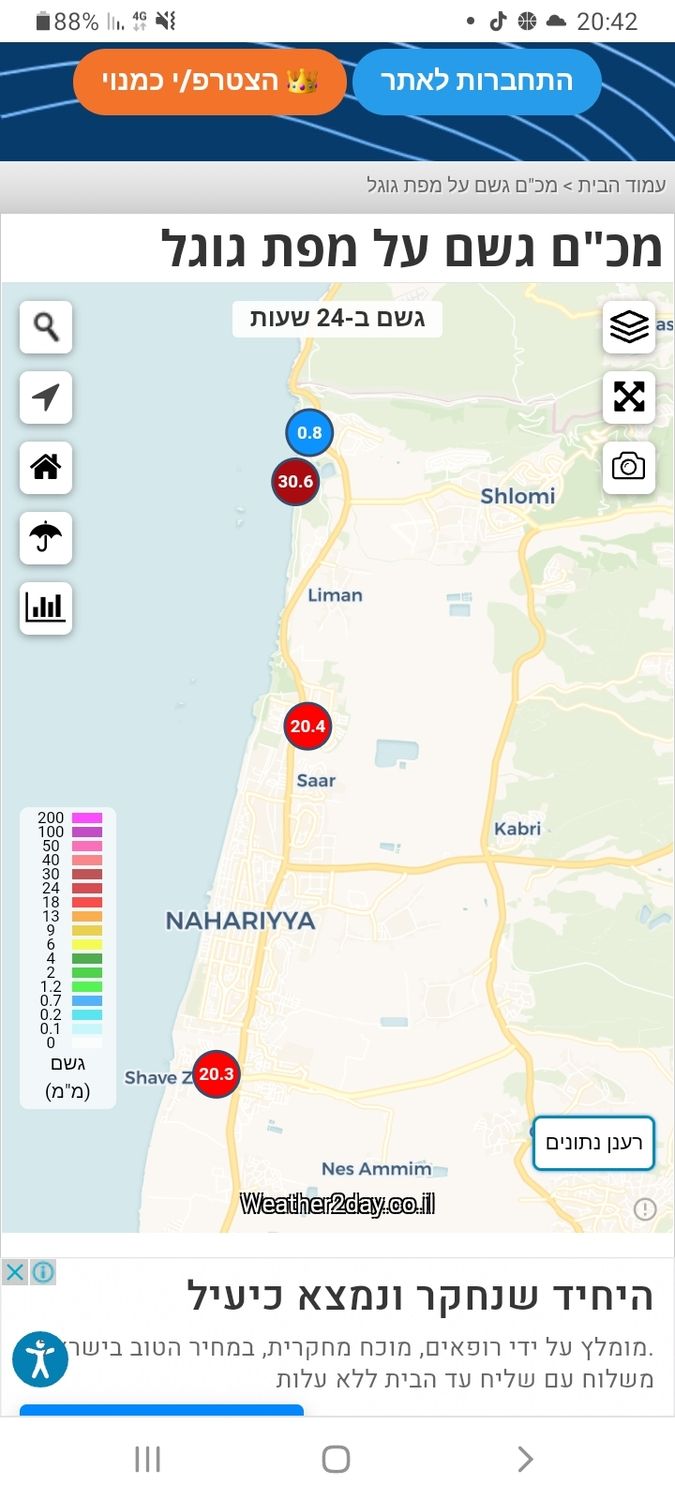Viewport: 675px width, 1500px height.
Task: Tap the system home button
Action: coord(336,1459)
